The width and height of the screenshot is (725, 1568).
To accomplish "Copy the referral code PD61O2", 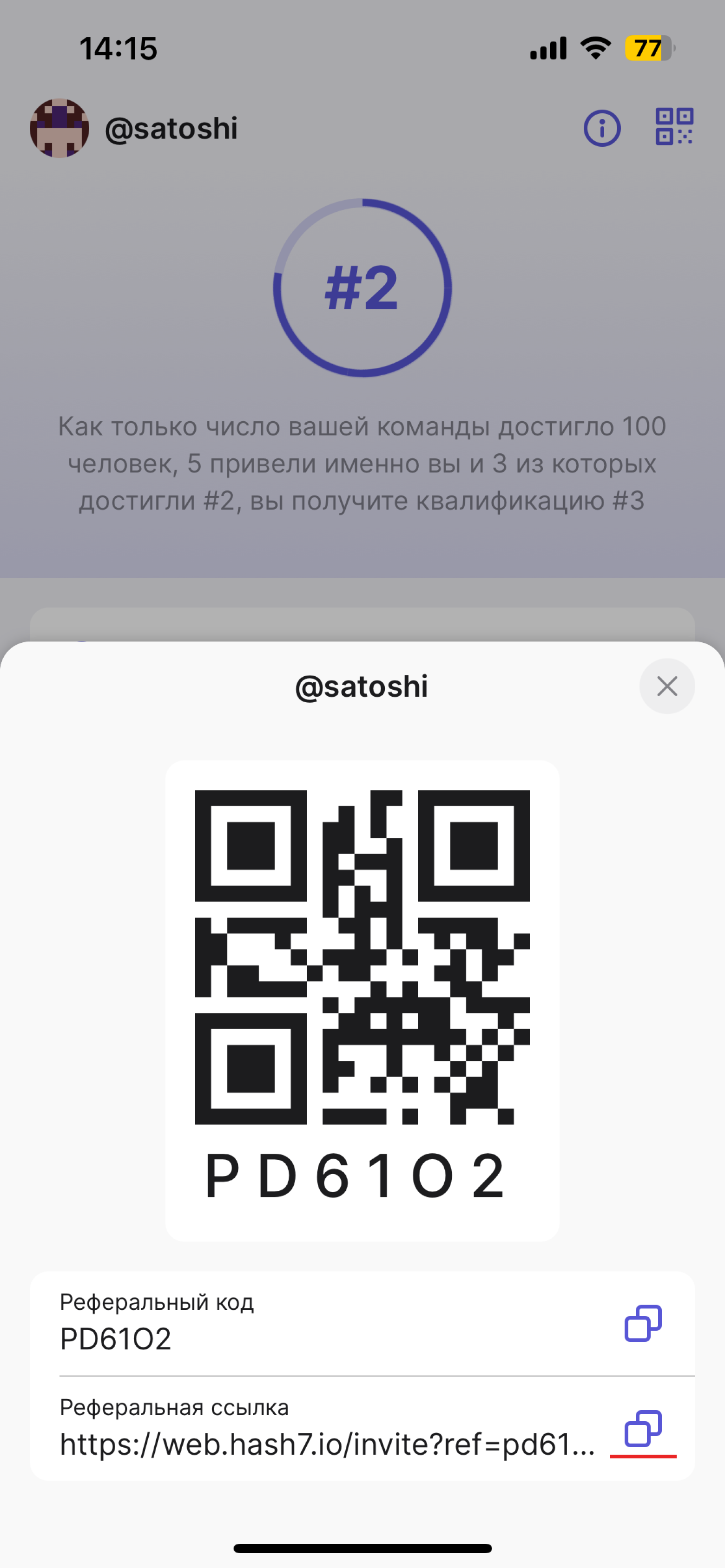I will click(643, 1323).
